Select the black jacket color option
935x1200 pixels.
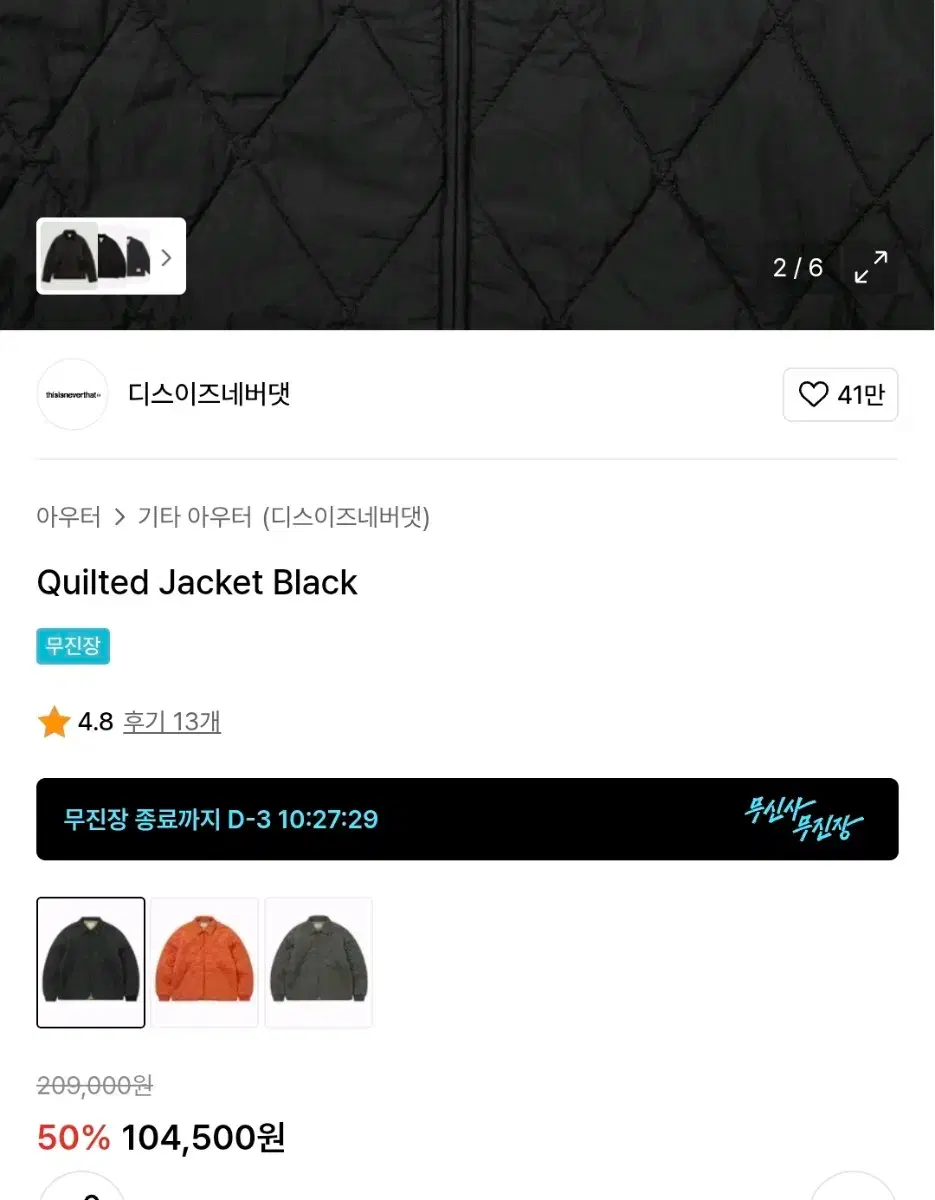click(91, 962)
